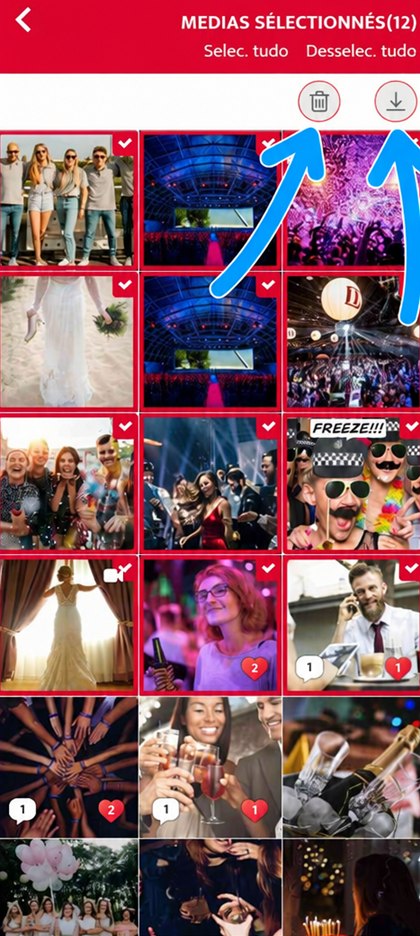Deselect the bearded man on phone photo
The width and height of the screenshot is (420, 936).
[353, 624]
